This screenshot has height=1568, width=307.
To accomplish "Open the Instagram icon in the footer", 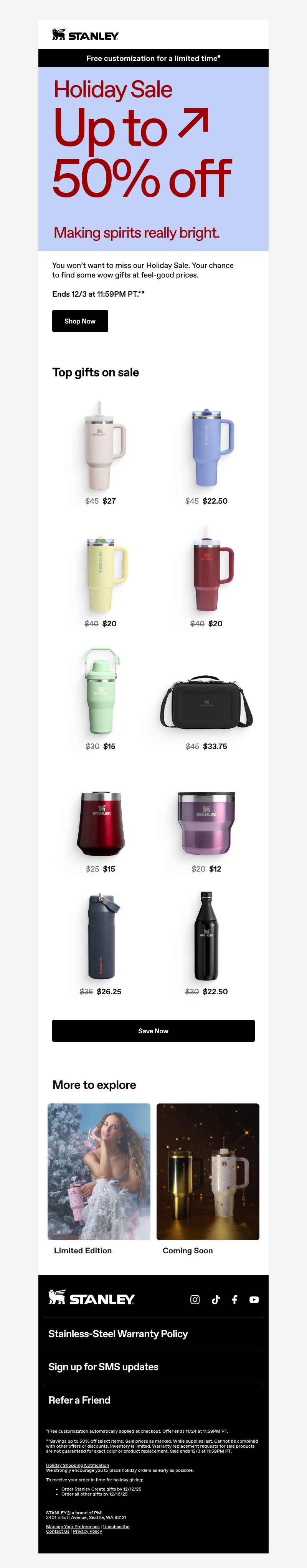I will pyautogui.click(x=195, y=1300).
